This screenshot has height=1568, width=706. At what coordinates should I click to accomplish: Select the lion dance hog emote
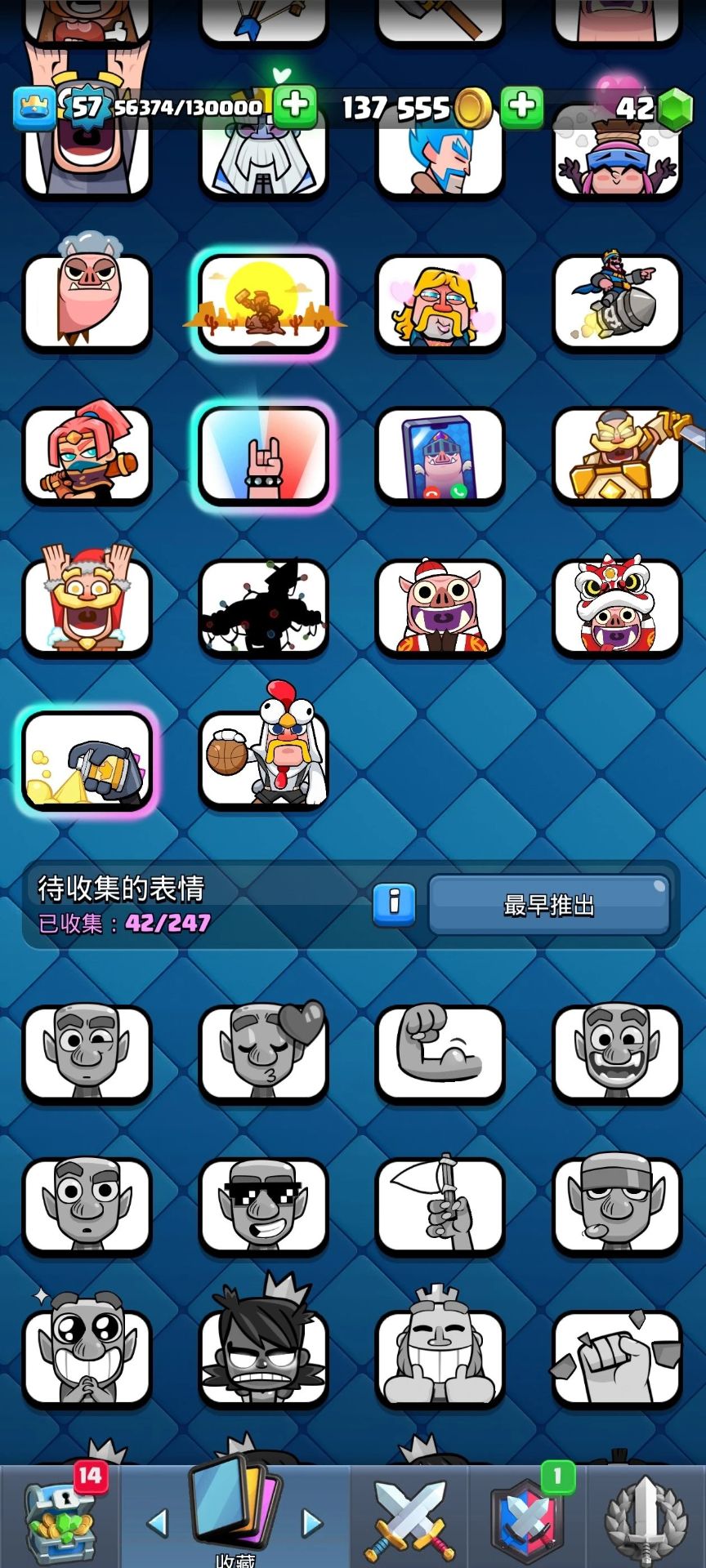point(616,608)
